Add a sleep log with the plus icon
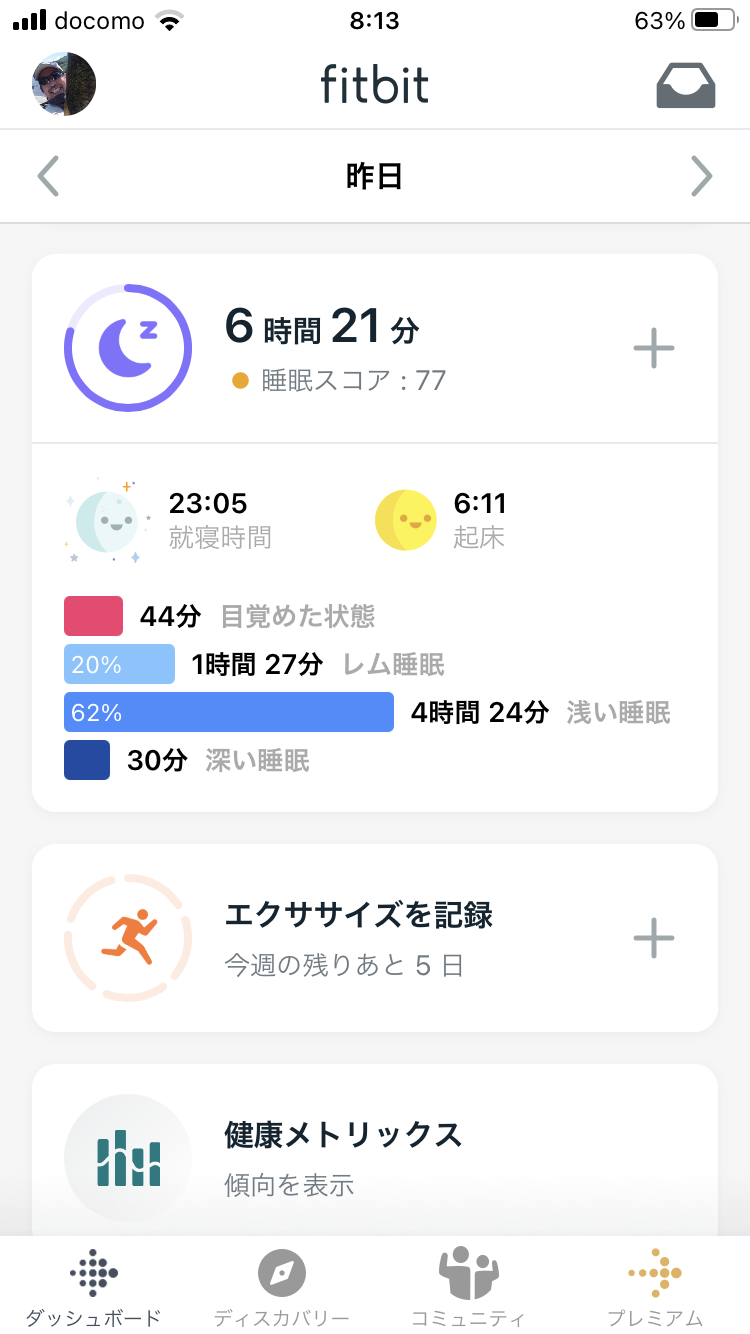750x1334 pixels. pos(654,349)
